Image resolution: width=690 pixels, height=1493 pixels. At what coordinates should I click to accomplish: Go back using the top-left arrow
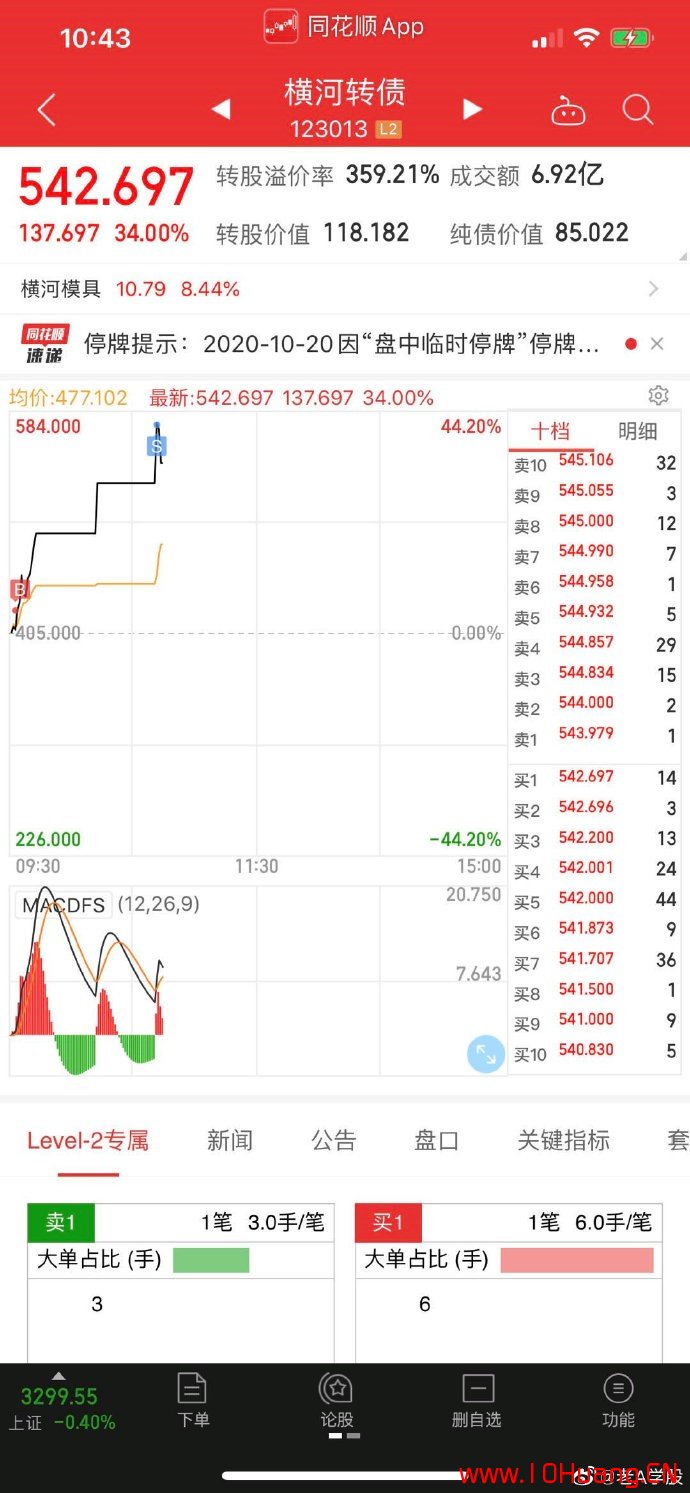tap(46, 110)
